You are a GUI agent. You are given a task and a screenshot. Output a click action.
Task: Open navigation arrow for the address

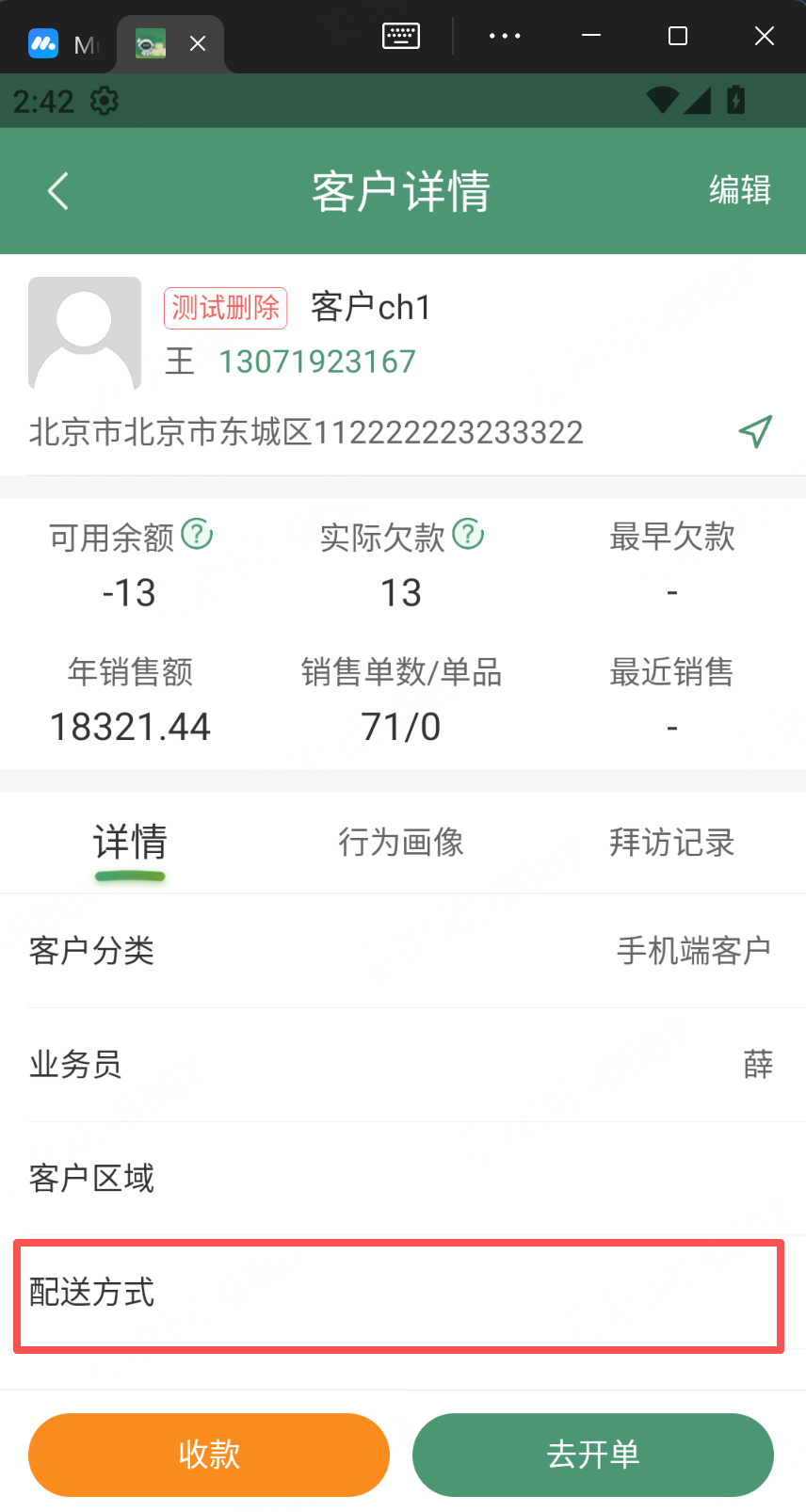click(x=755, y=431)
